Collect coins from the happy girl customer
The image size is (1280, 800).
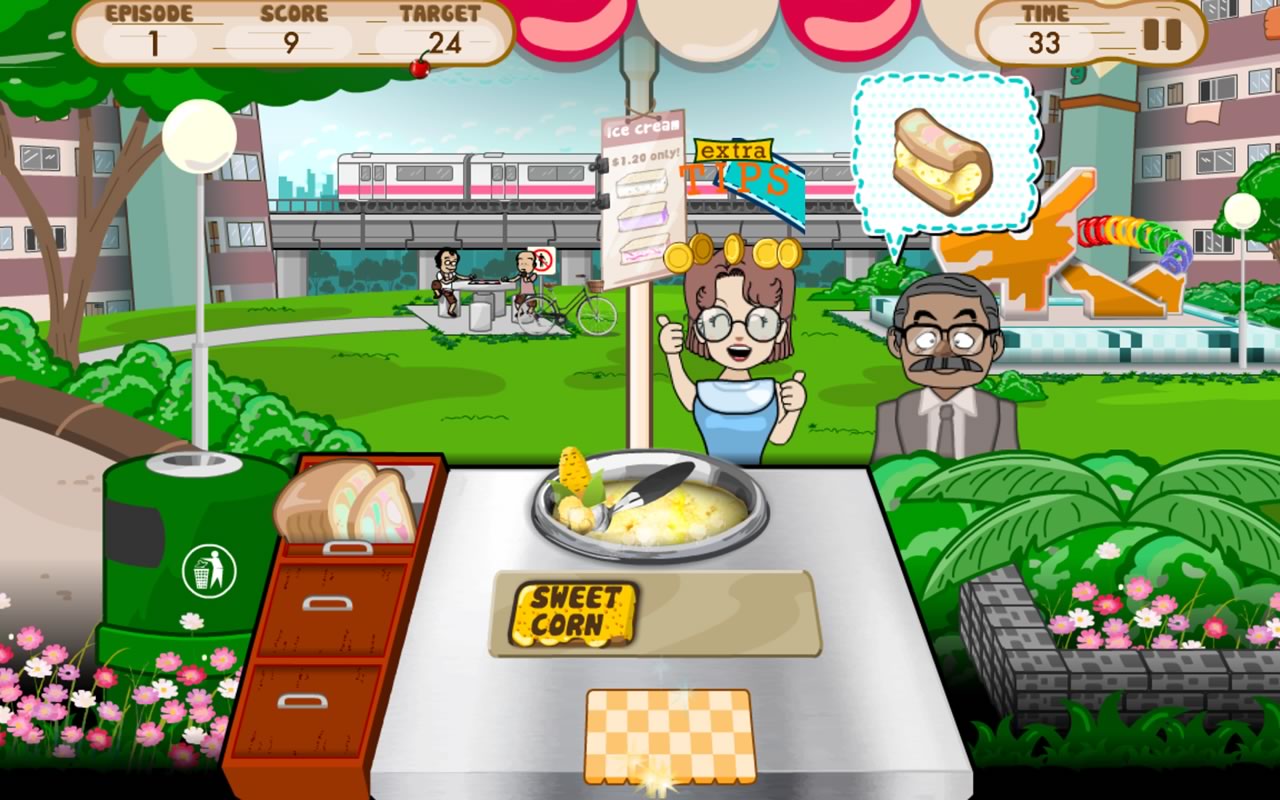pos(734,251)
